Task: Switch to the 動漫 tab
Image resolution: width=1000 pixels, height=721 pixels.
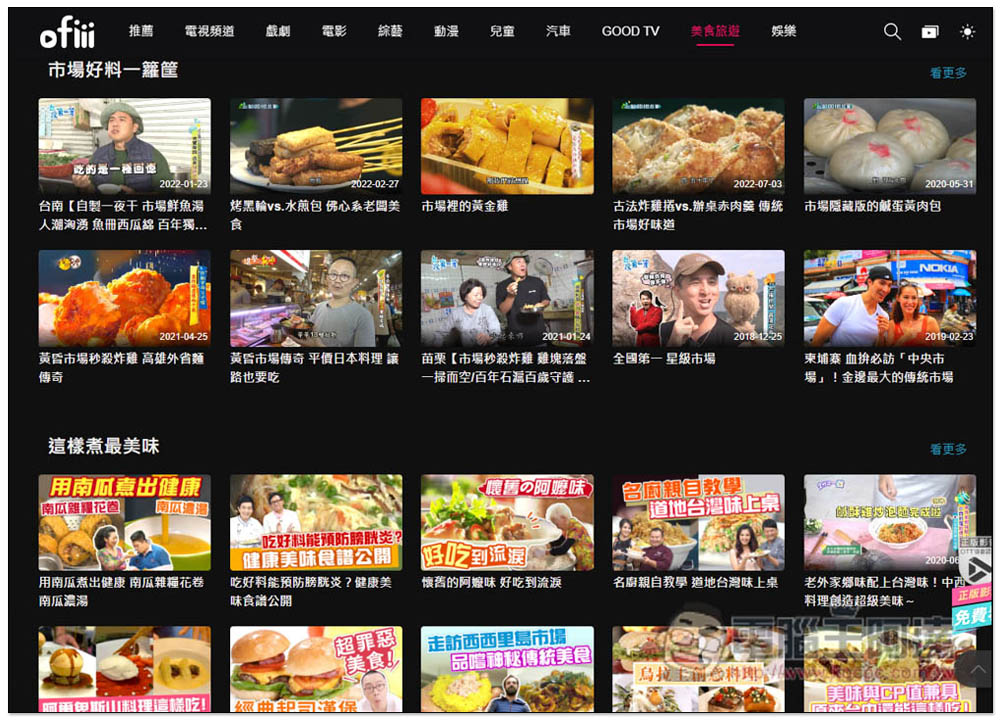Action: [446, 31]
